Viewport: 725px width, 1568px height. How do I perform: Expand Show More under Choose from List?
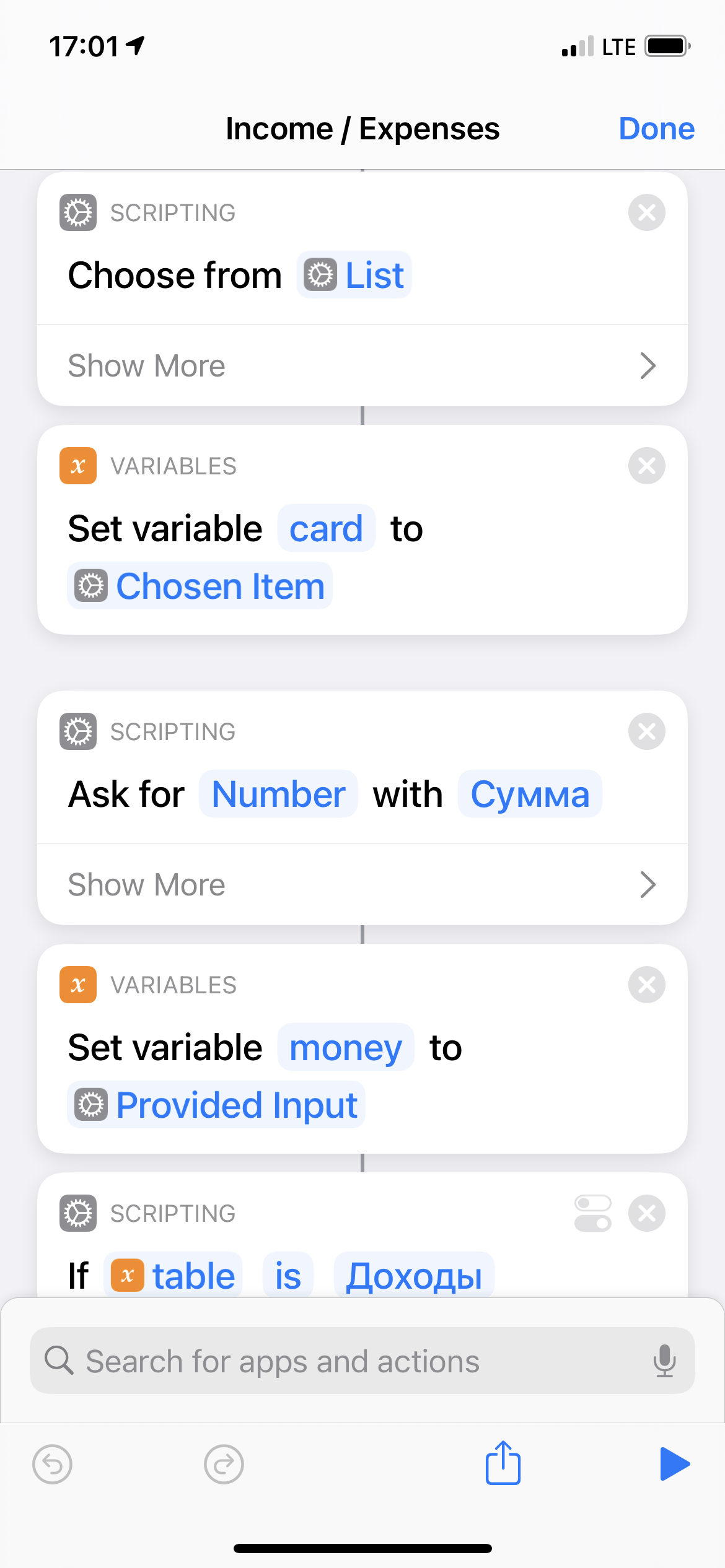coord(362,365)
